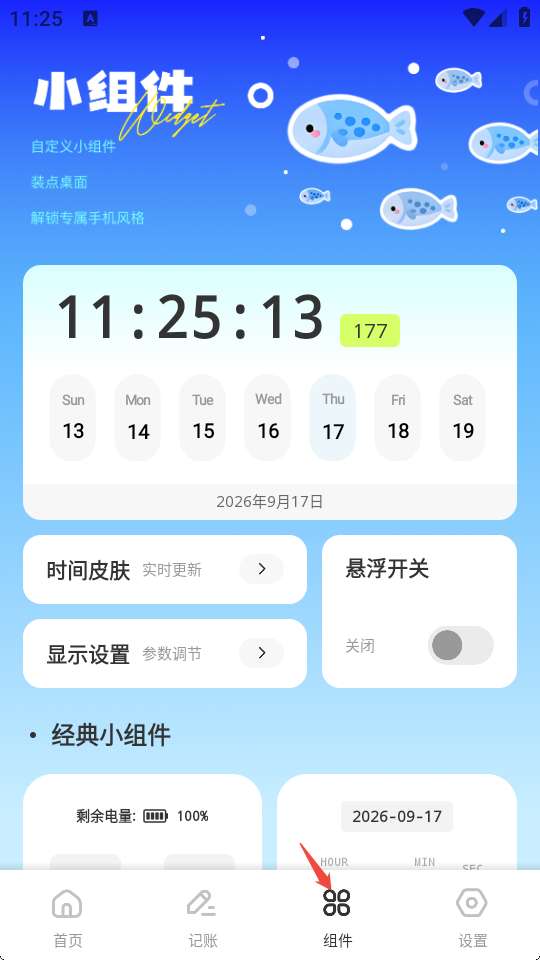
Task: Open the 2026-09-17 countdown widget card
Action: 397,822
